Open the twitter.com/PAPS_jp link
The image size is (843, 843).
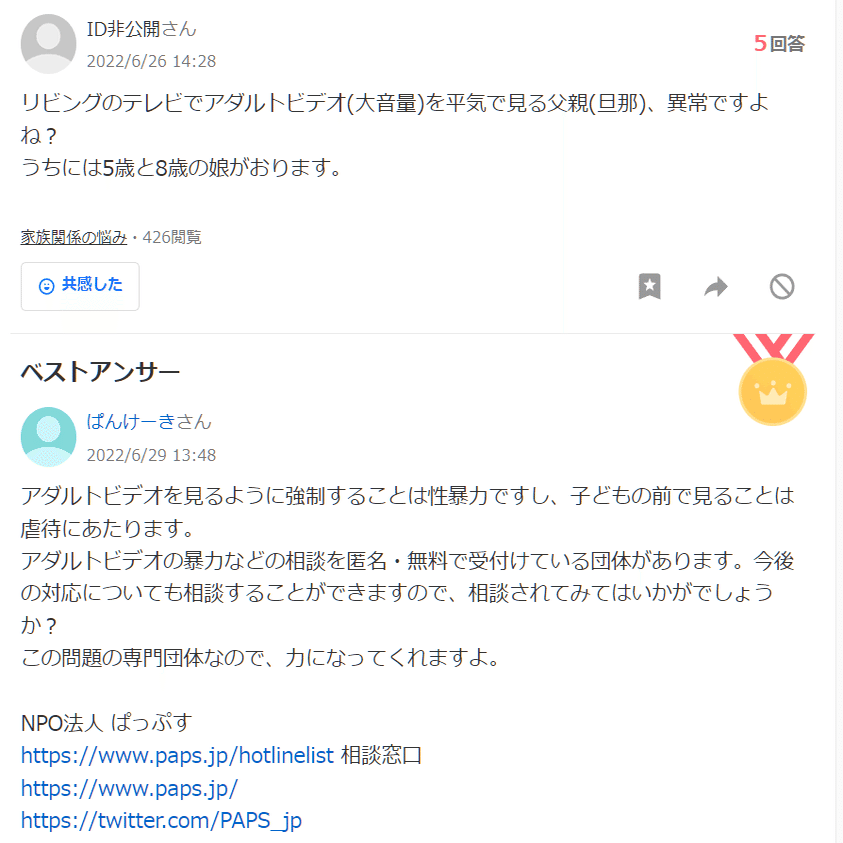click(x=161, y=820)
